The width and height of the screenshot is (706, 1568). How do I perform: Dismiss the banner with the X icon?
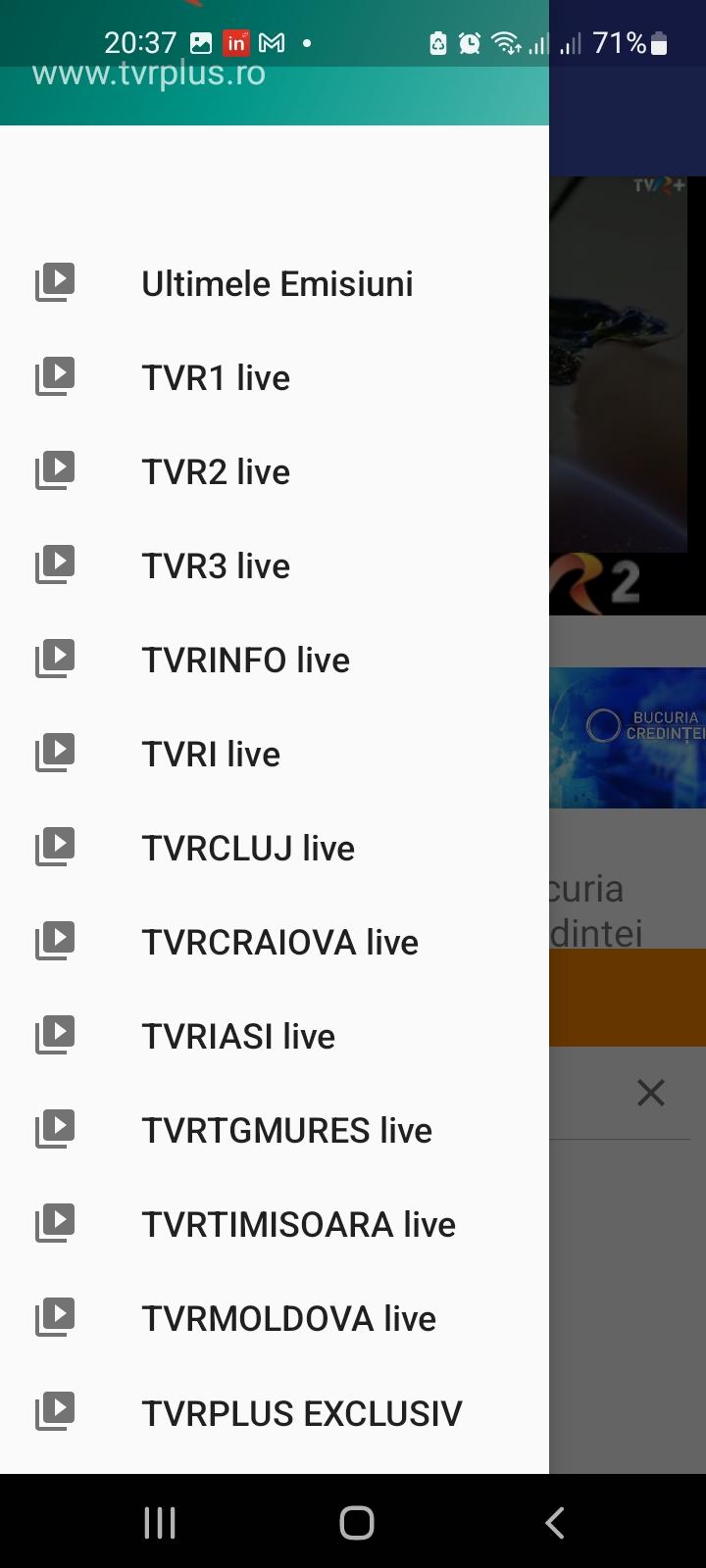(x=651, y=1093)
